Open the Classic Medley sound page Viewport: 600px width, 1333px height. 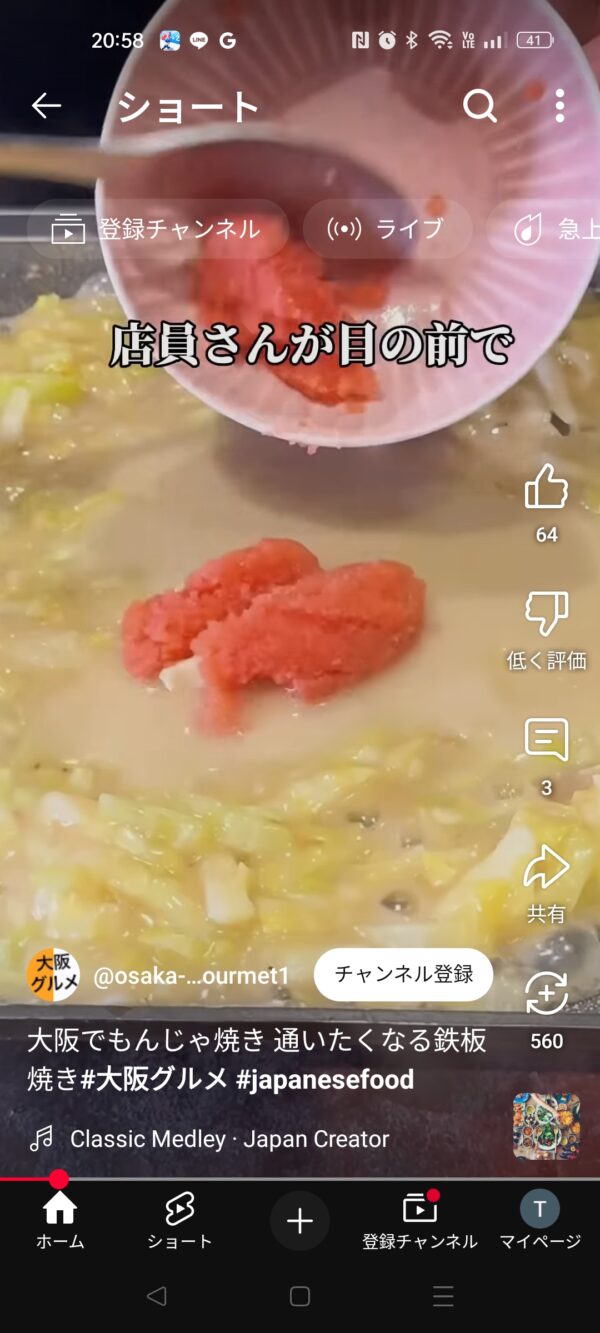point(229,1139)
